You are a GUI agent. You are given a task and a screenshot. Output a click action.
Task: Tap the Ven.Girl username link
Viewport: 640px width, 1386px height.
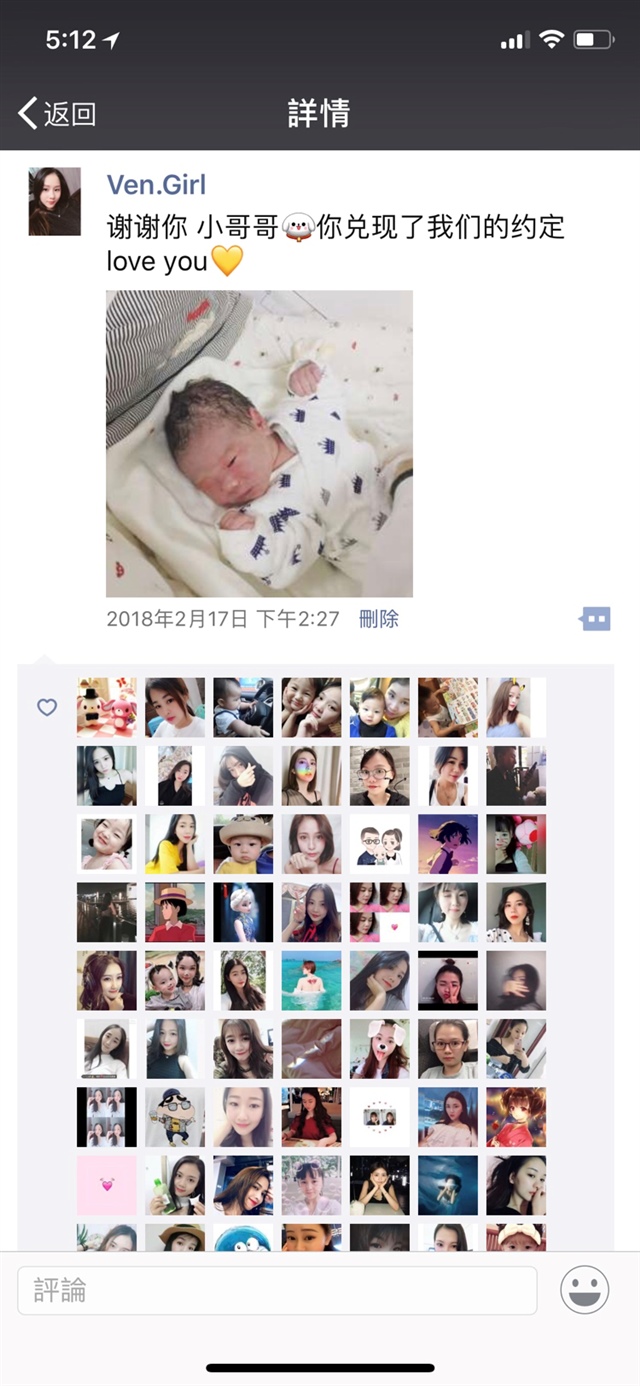click(156, 184)
